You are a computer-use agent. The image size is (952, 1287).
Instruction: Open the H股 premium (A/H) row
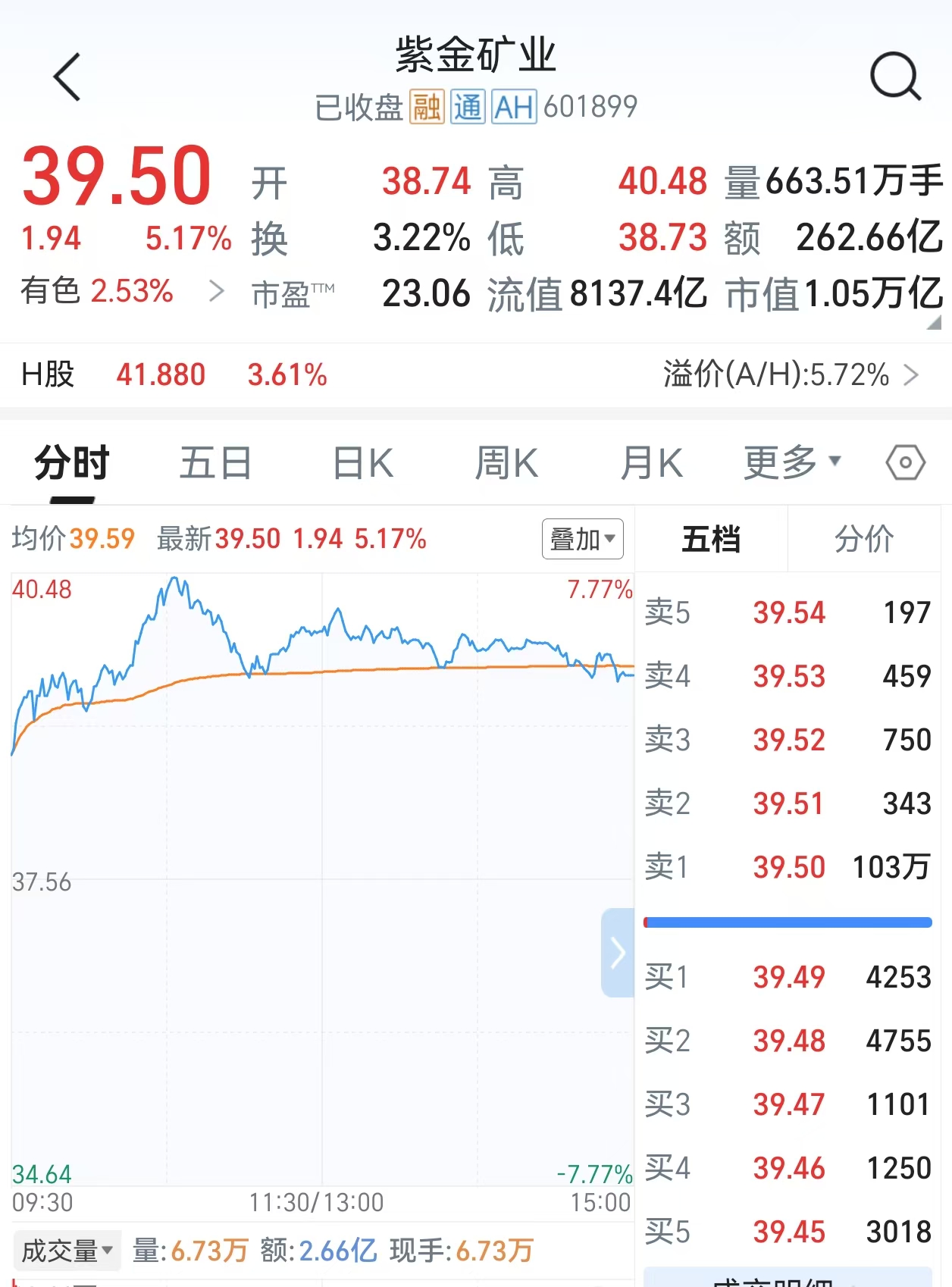[788, 374]
